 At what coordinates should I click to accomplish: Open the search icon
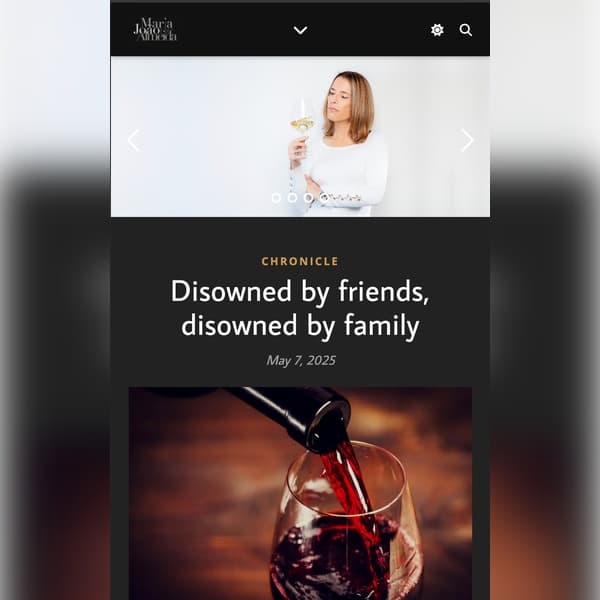[466, 30]
